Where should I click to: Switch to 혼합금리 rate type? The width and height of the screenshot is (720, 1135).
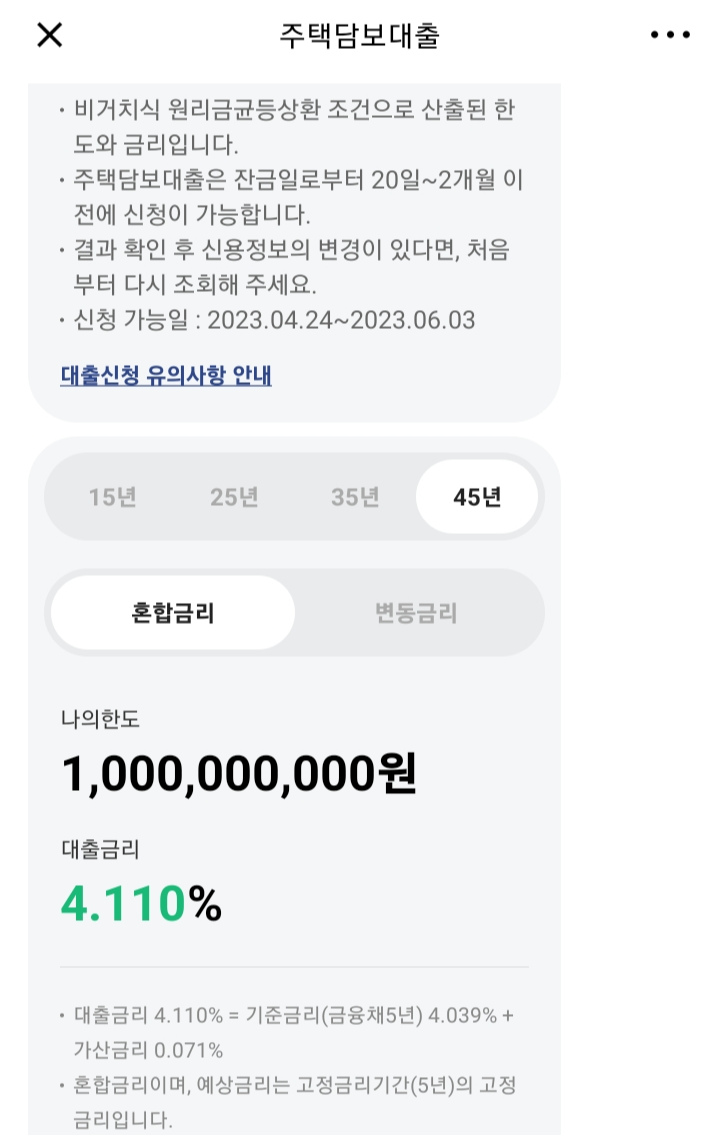coord(170,613)
